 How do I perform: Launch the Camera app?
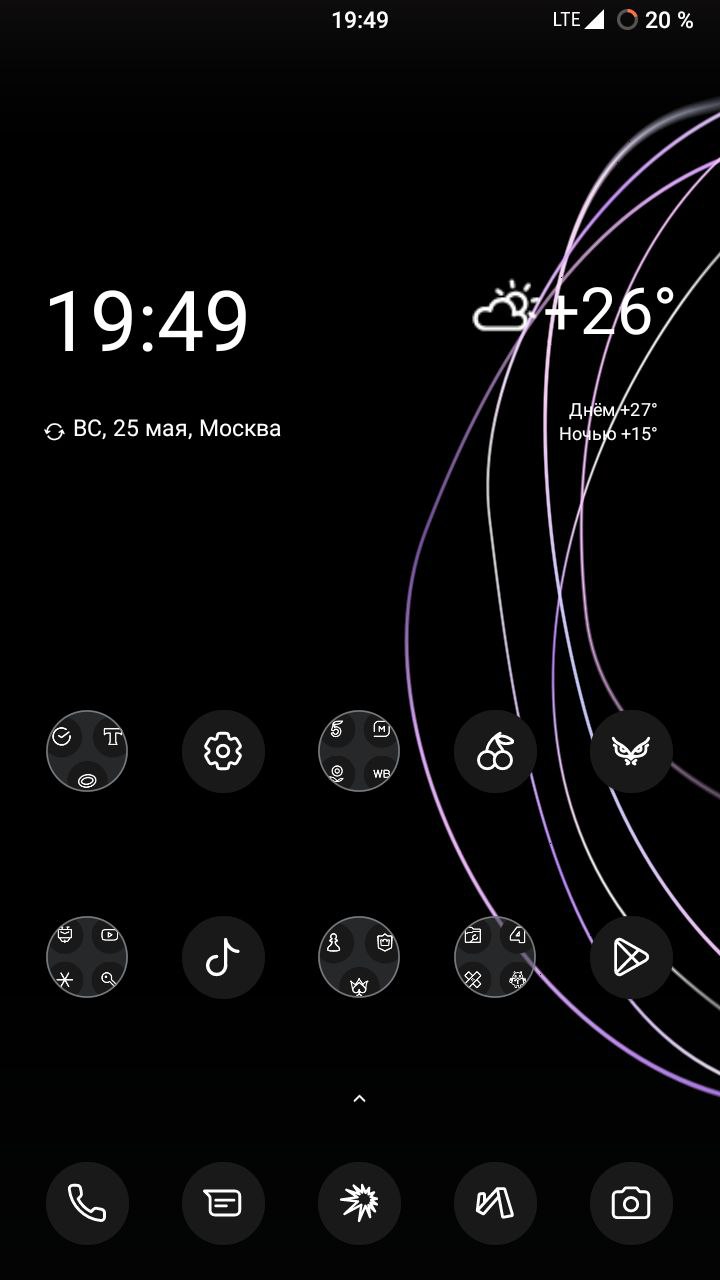[x=631, y=1203]
